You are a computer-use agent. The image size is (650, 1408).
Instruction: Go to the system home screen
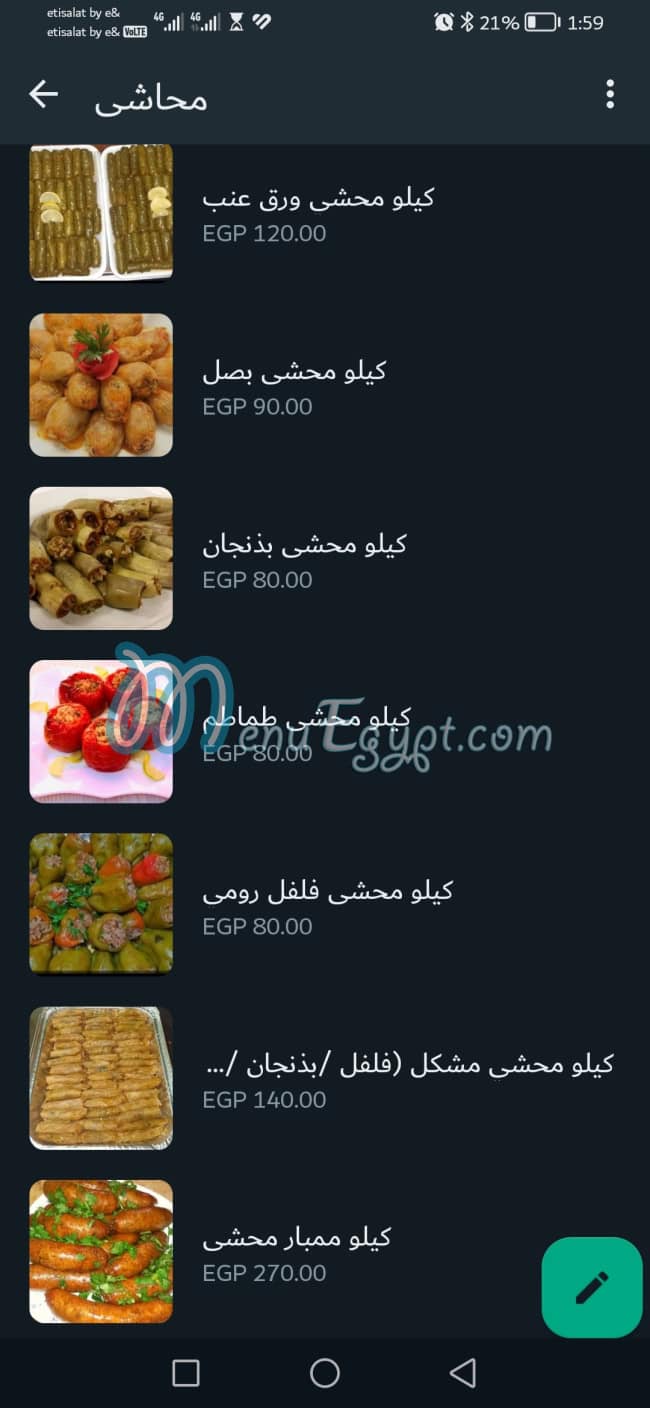[325, 1373]
